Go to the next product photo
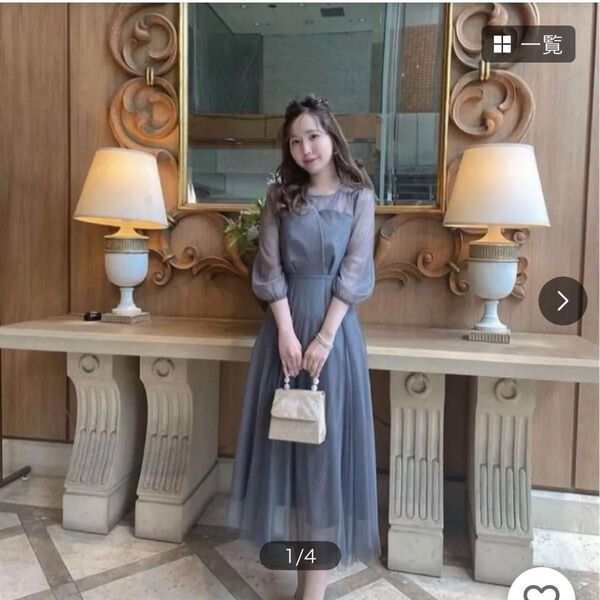This screenshot has height=600, width=600. point(562,300)
